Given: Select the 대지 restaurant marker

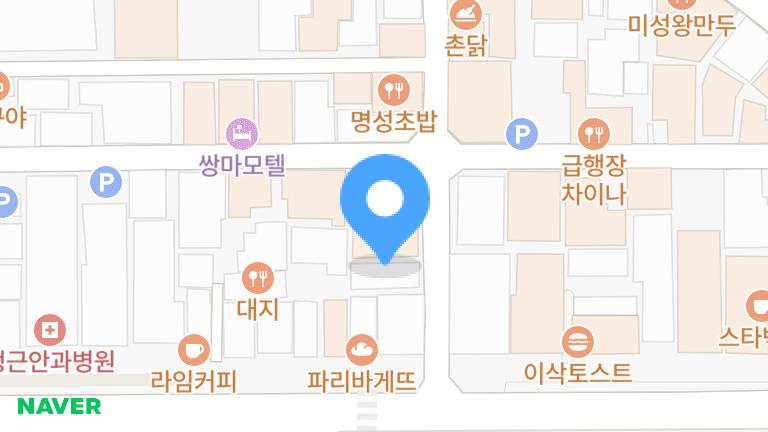Looking at the screenshot, I should (x=258, y=278).
